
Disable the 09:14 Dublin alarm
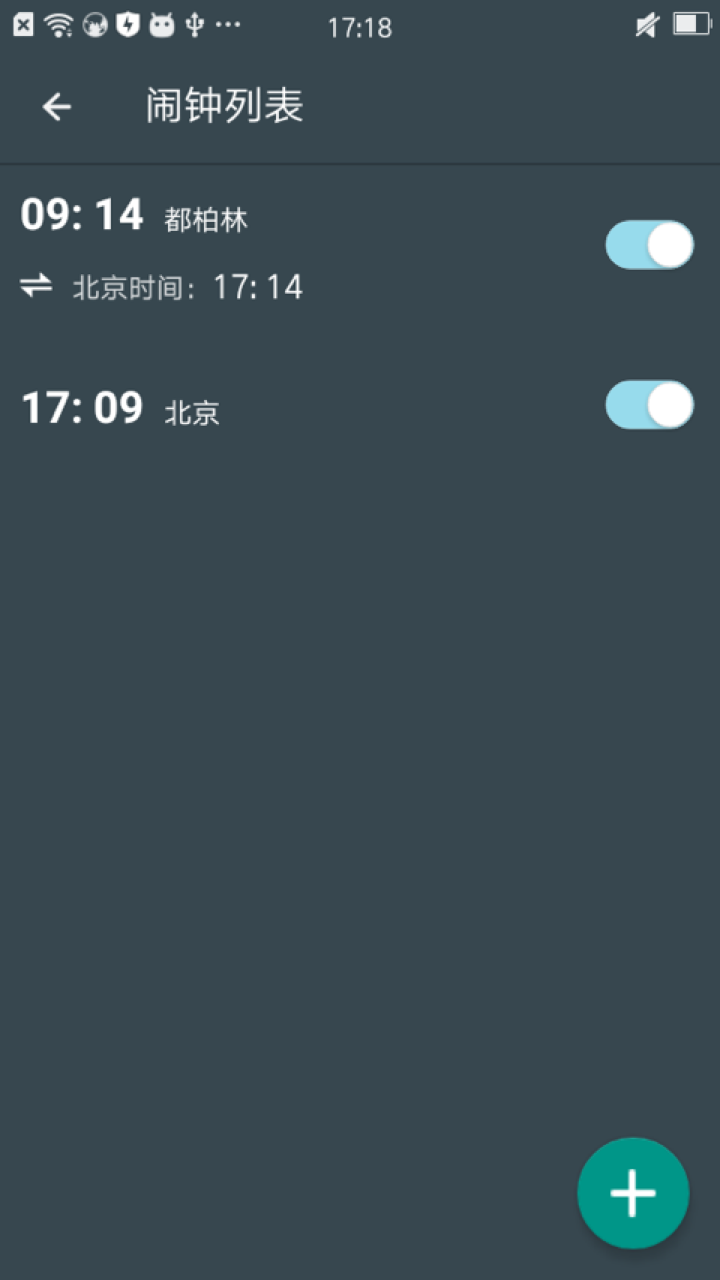[x=649, y=245]
